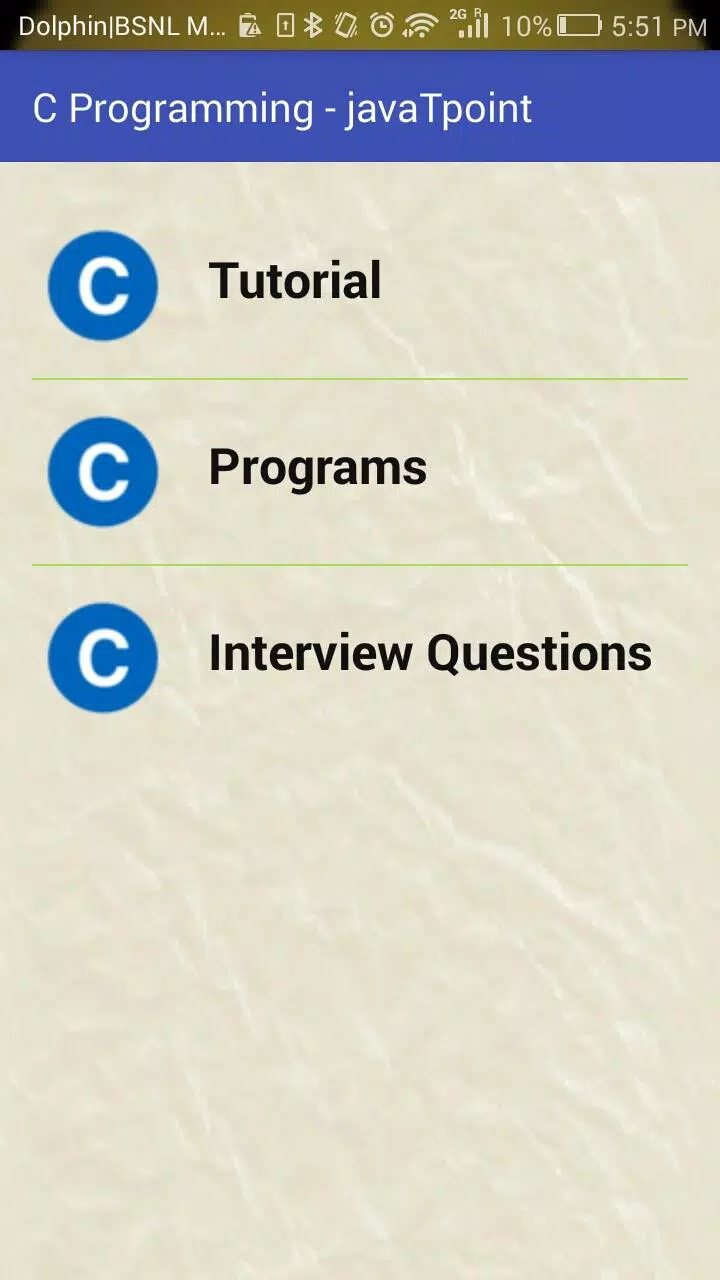Open Interview Questions

click(x=360, y=657)
